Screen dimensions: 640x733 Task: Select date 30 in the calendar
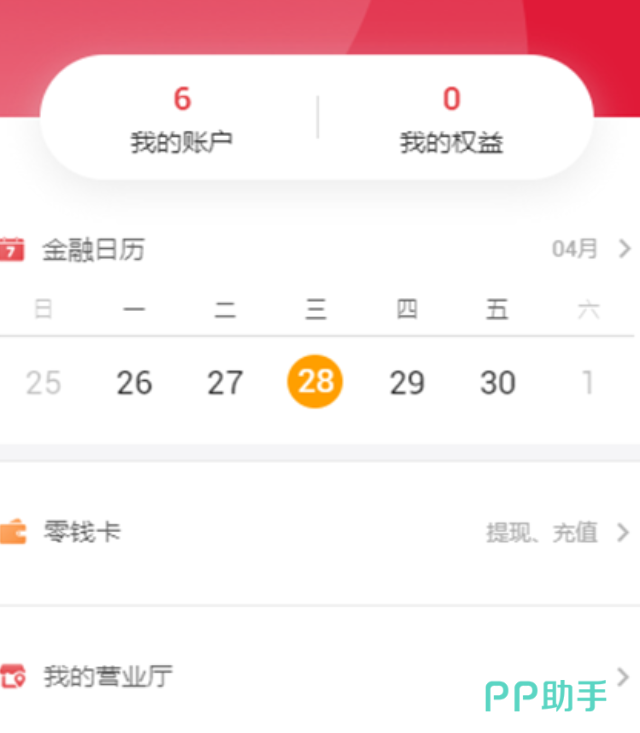click(x=497, y=382)
